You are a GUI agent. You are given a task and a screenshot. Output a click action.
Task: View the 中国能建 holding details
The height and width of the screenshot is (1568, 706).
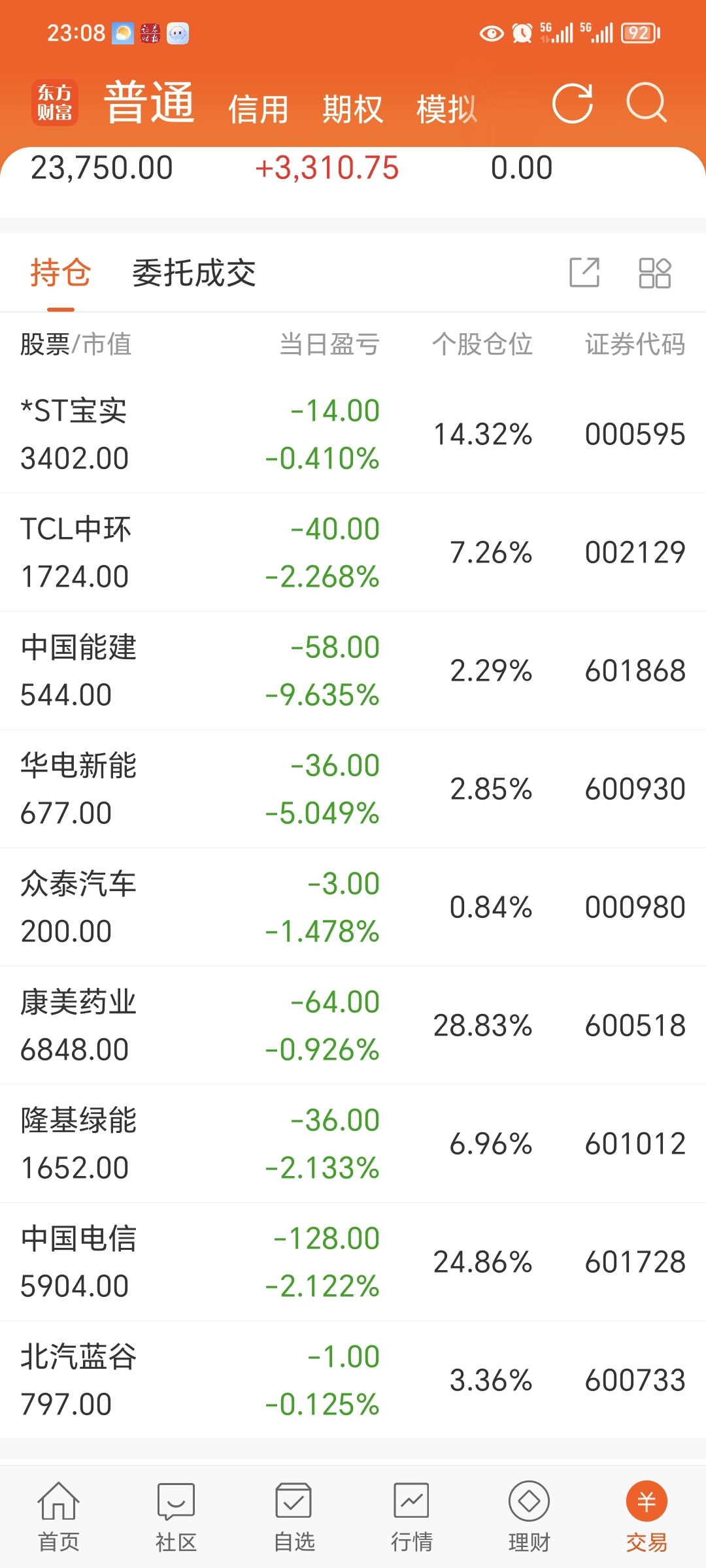point(353,671)
